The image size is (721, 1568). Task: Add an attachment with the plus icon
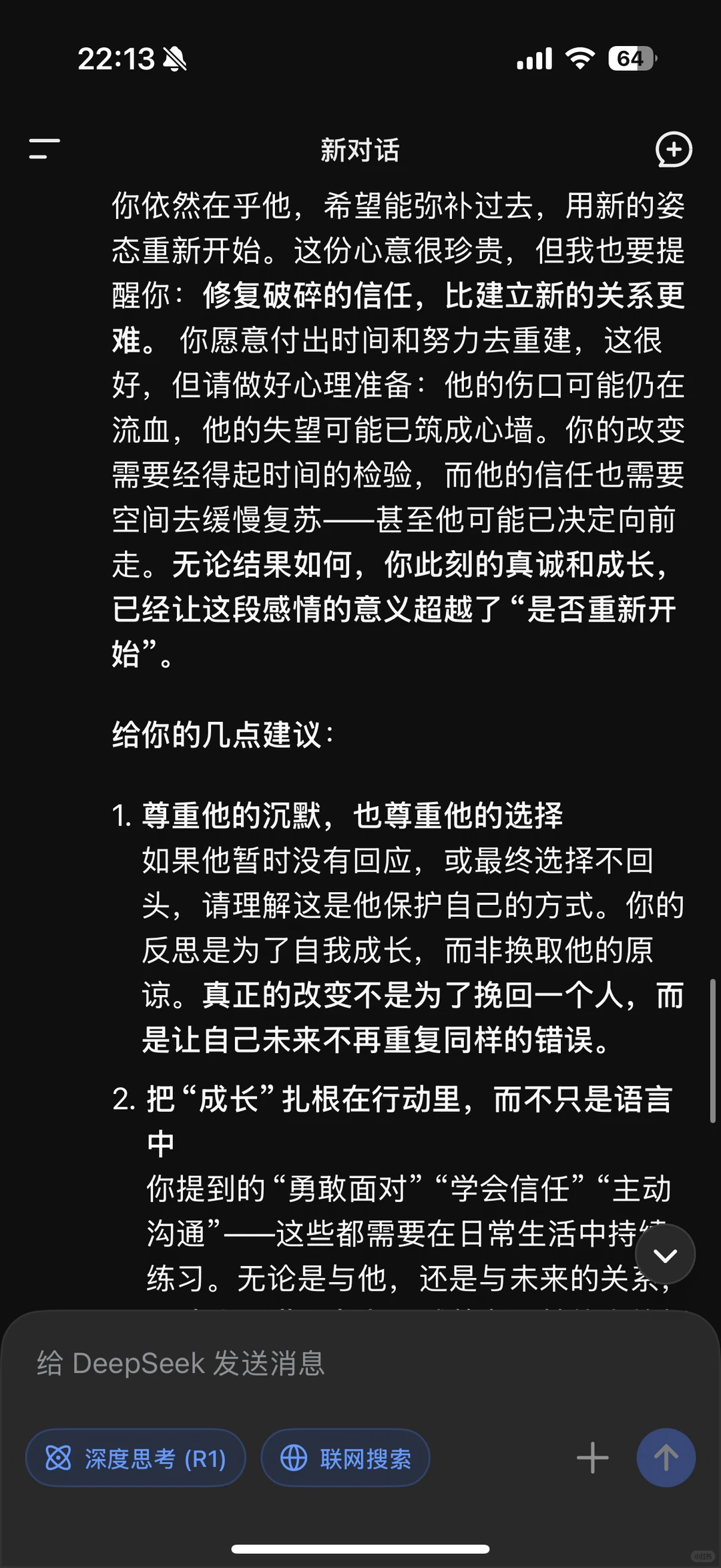592,1458
